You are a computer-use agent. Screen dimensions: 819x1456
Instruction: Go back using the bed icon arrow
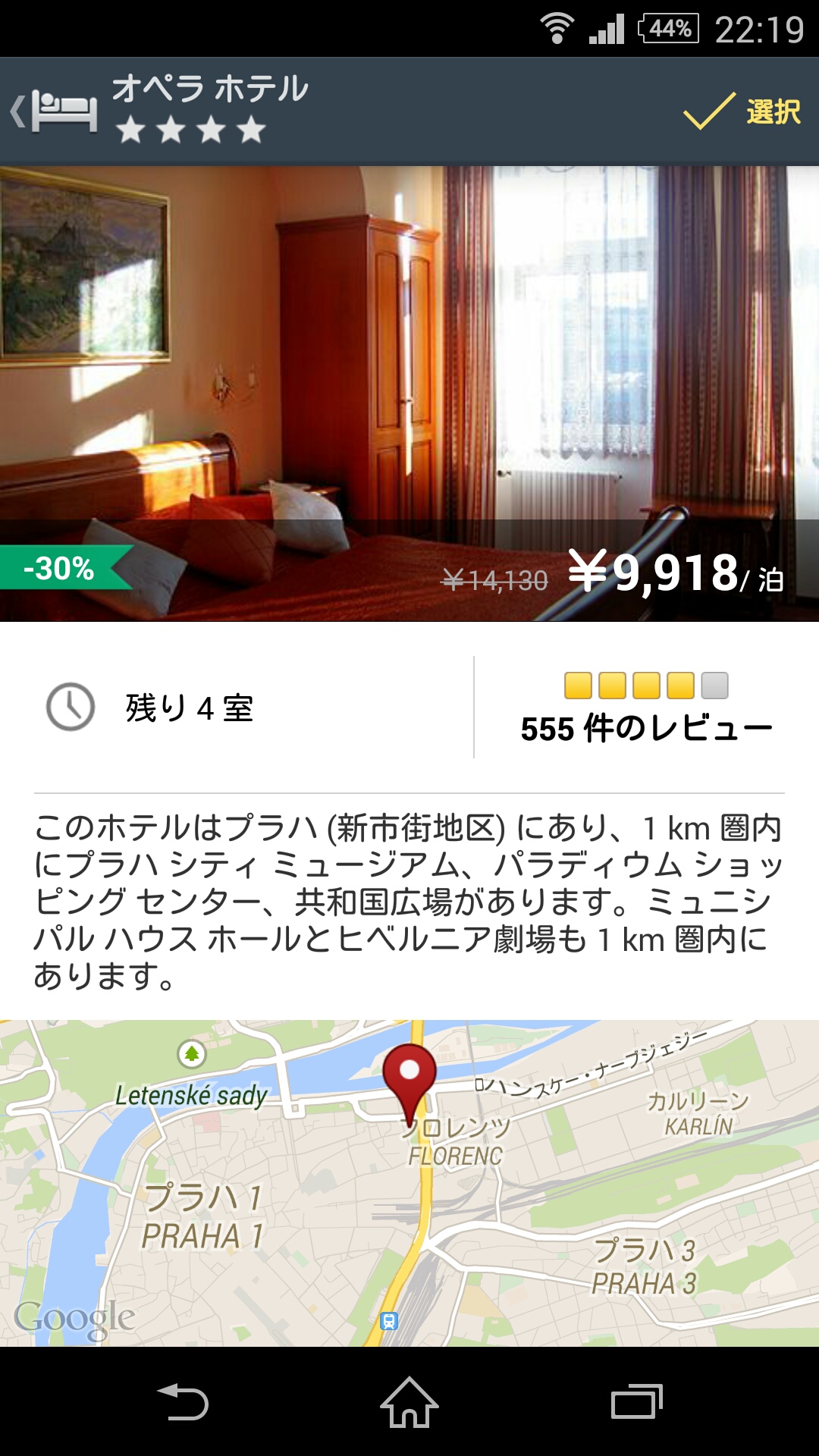[53, 112]
